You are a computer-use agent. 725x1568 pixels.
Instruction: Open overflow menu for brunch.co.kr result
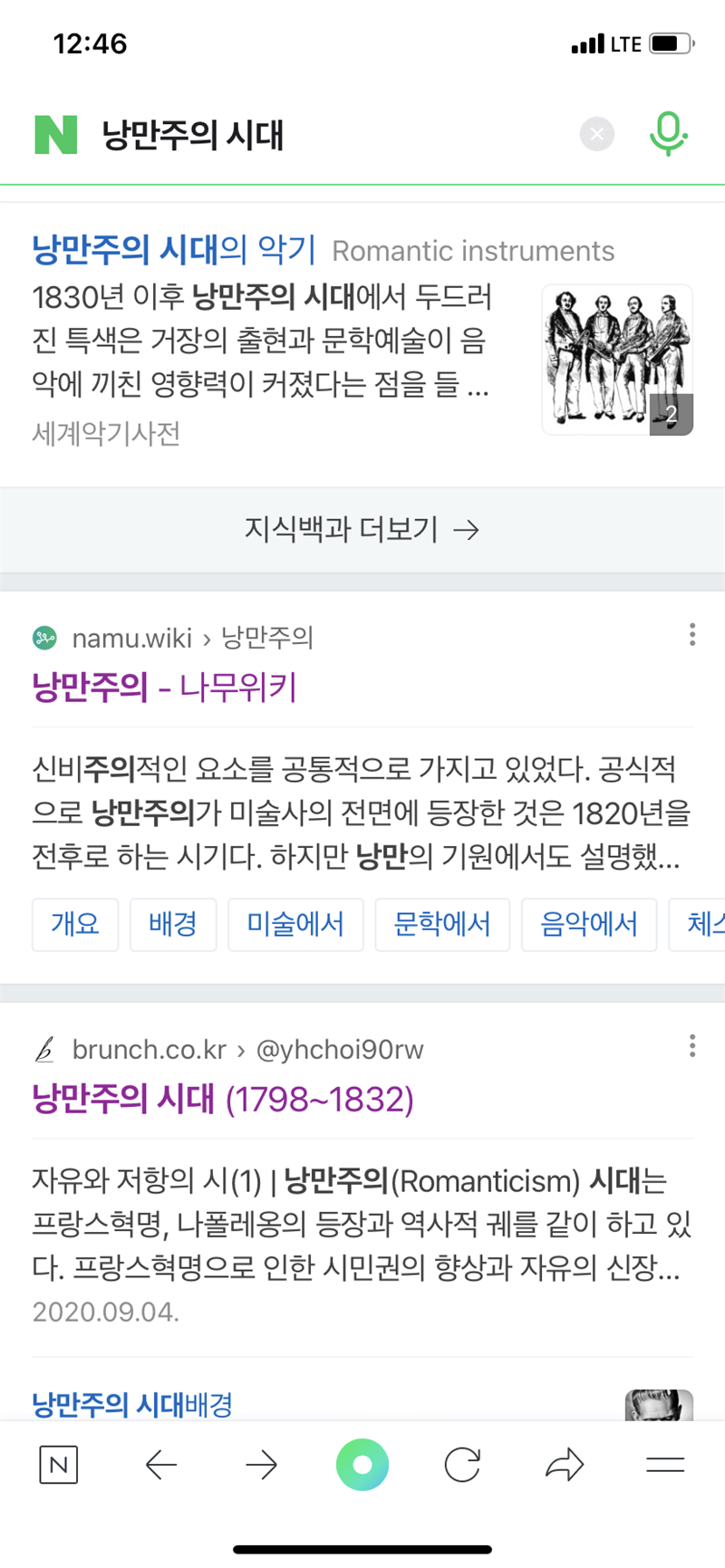pos(692,1045)
